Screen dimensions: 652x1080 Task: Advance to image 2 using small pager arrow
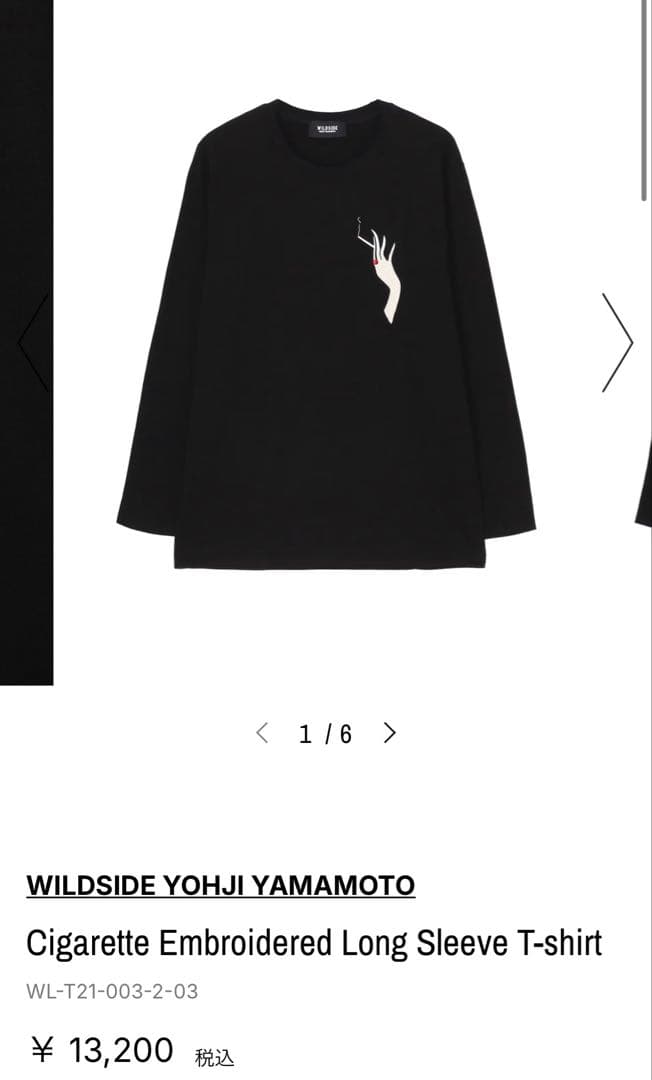(390, 733)
